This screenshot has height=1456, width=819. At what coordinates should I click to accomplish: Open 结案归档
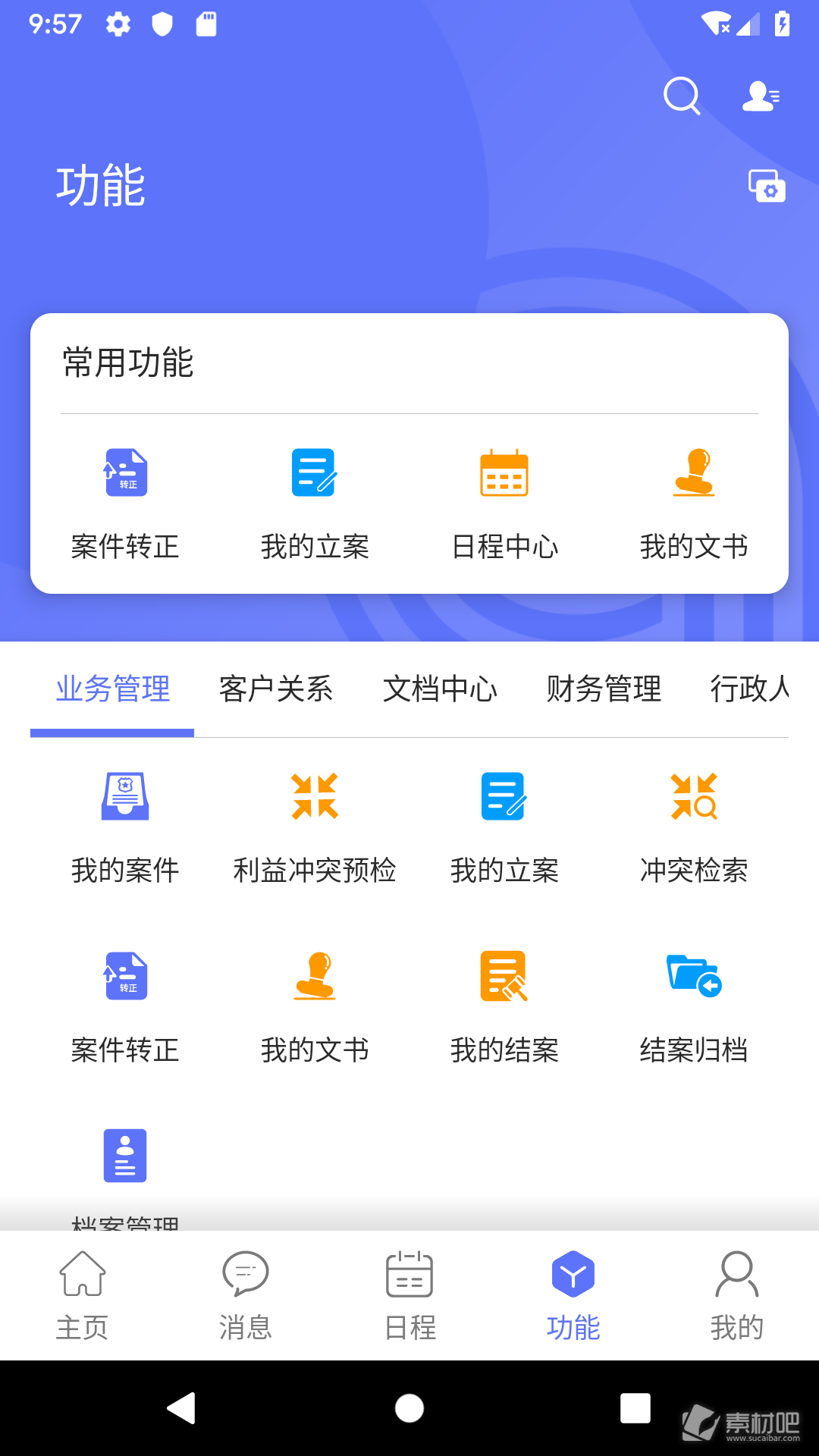694,1008
